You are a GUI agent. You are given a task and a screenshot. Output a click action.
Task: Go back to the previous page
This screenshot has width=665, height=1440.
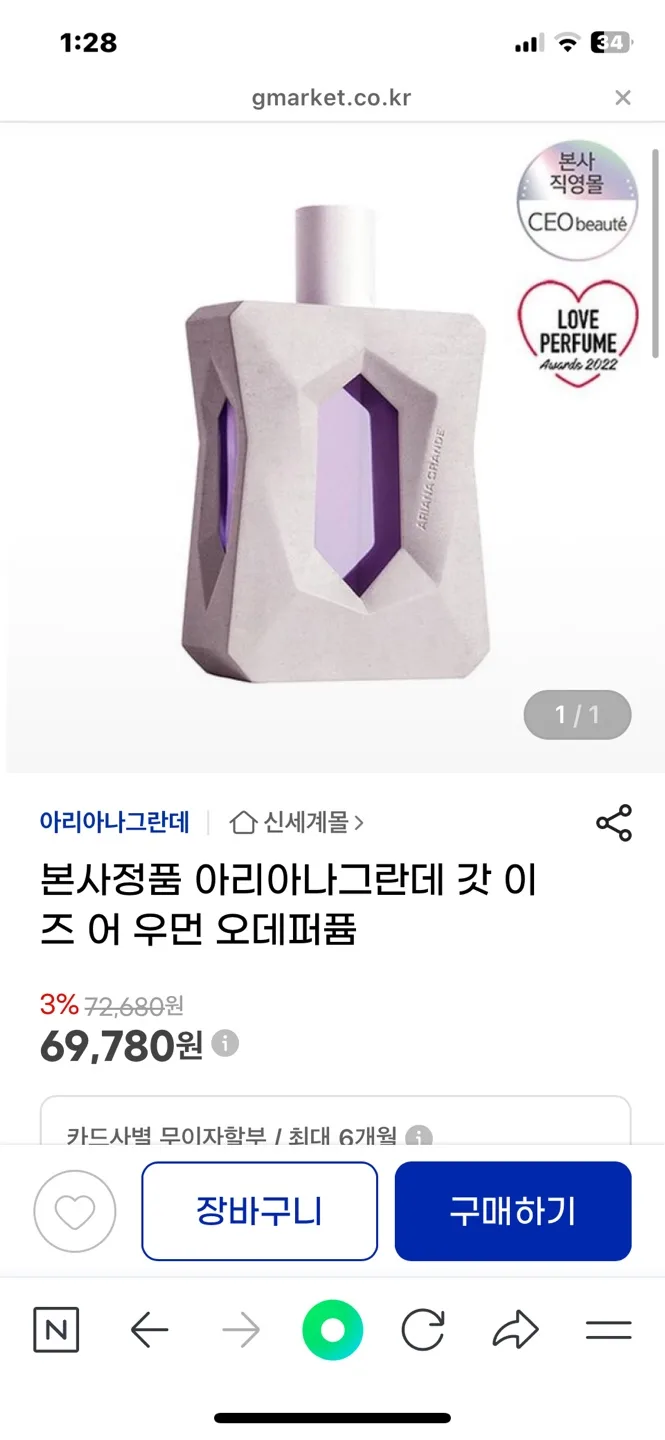(149, 1330)
